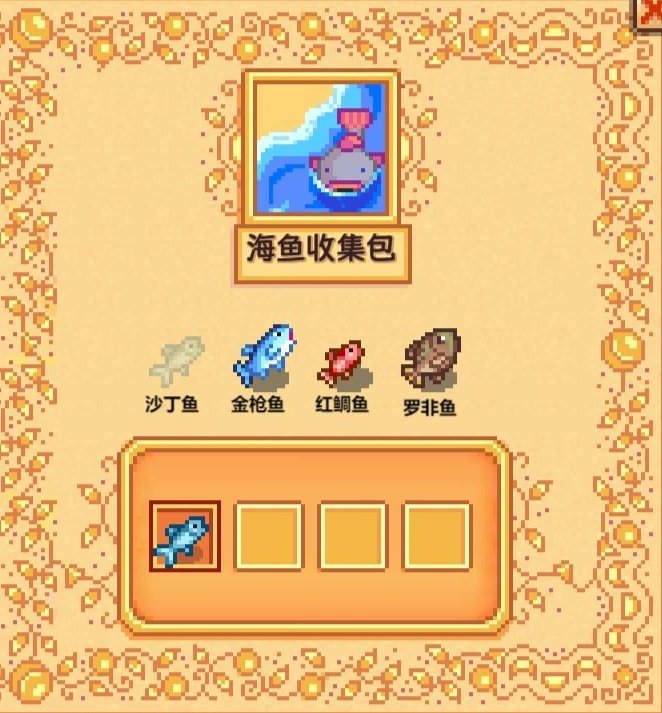Screen dimensions: 662x713
Task: Select the 沙丁鱼 sardine item
Action: pos(177,362)
